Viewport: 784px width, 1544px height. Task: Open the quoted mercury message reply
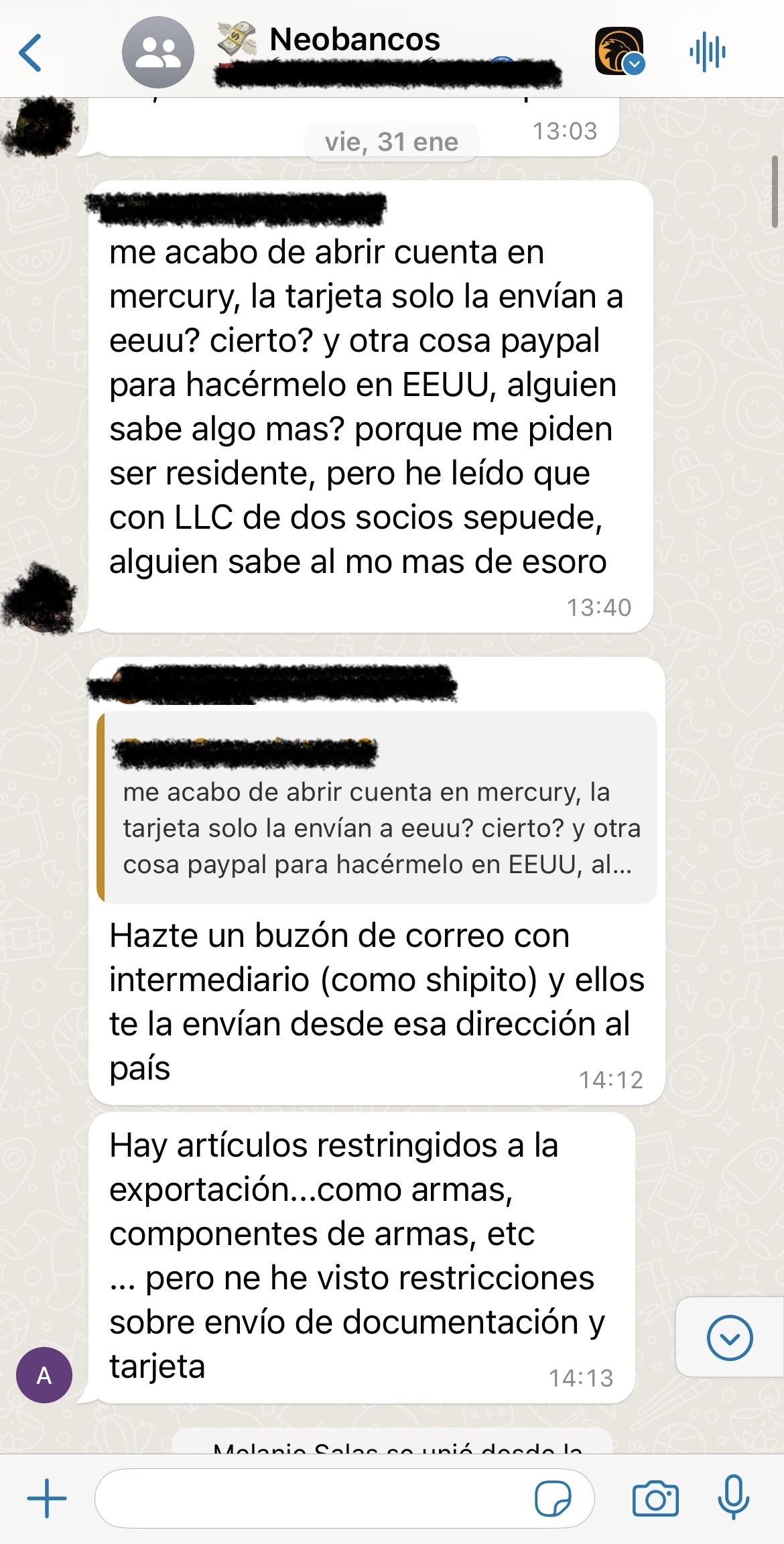pos(377,808)
